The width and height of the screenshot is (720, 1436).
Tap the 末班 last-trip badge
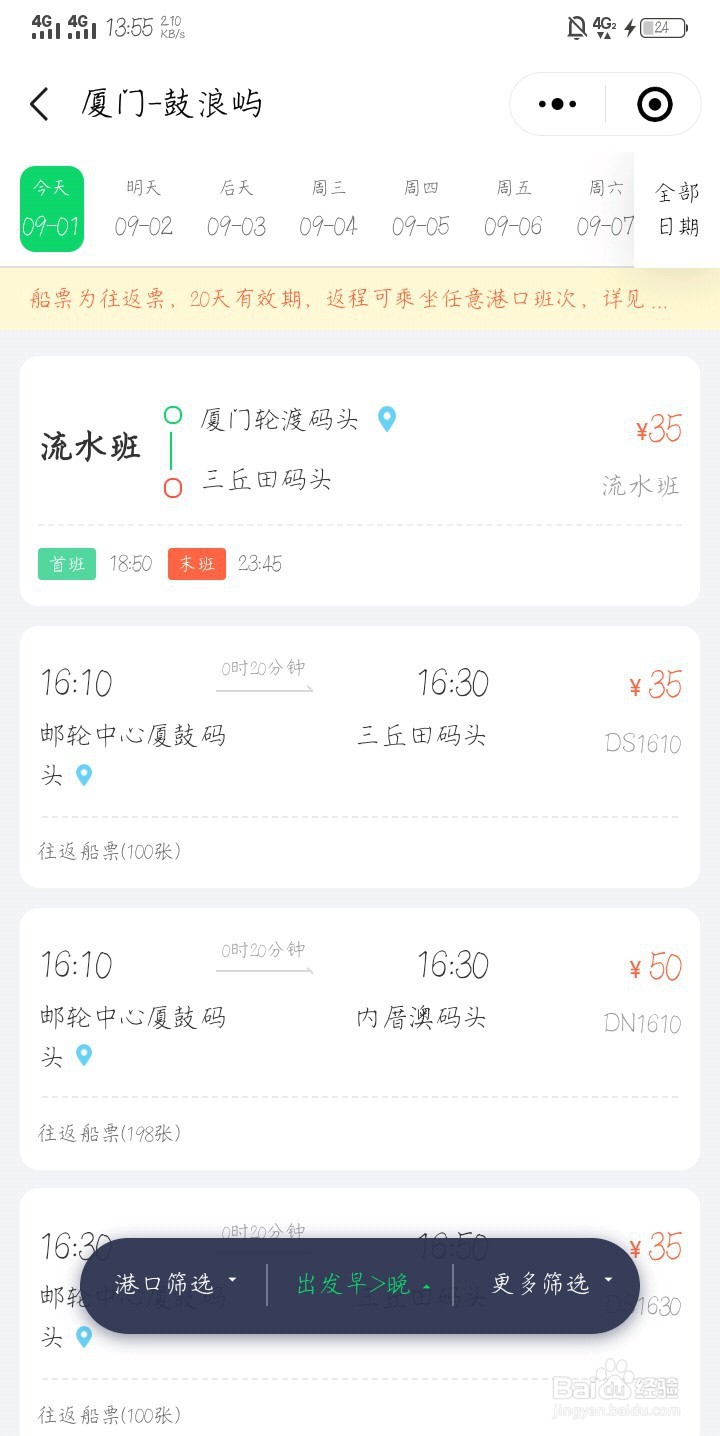[196, 564]
